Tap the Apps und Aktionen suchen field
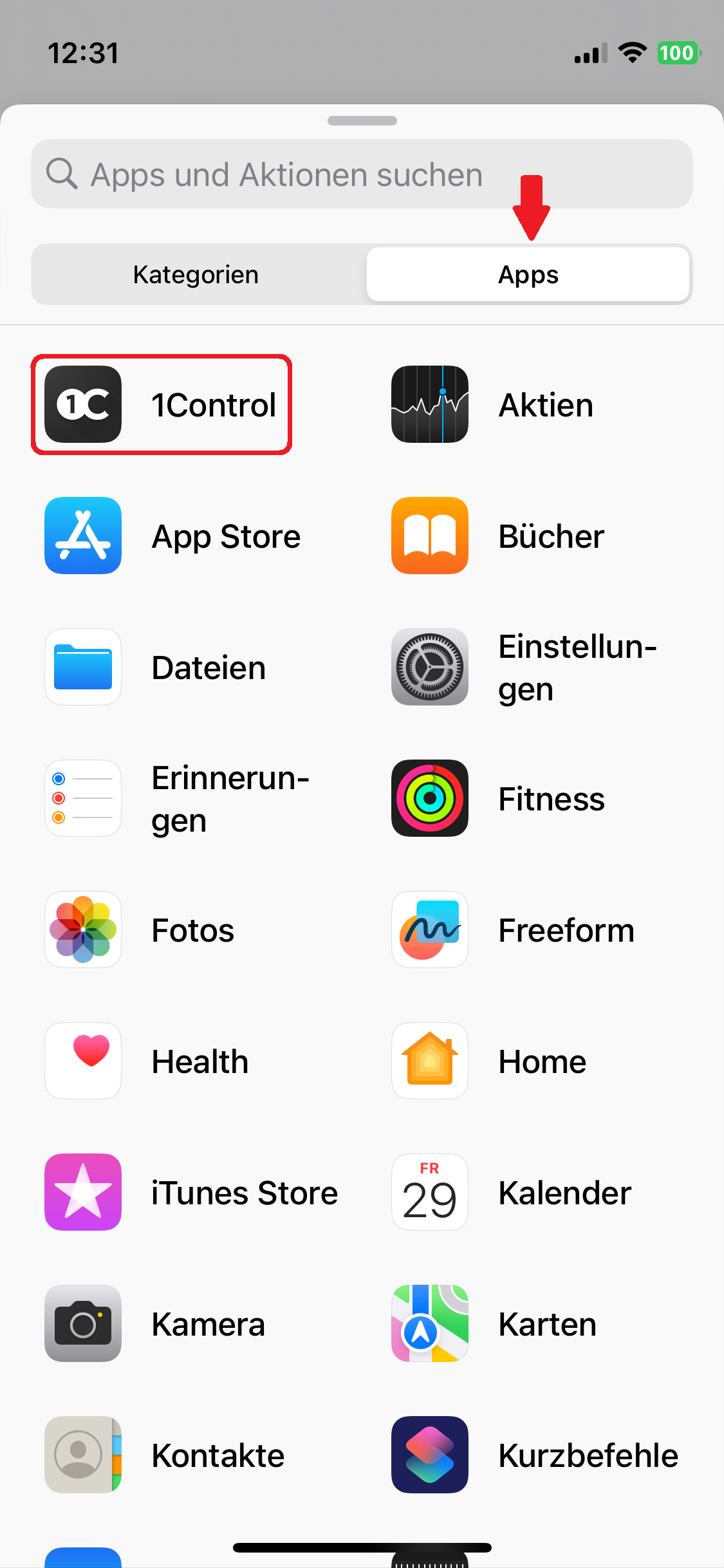 [362, 174]
